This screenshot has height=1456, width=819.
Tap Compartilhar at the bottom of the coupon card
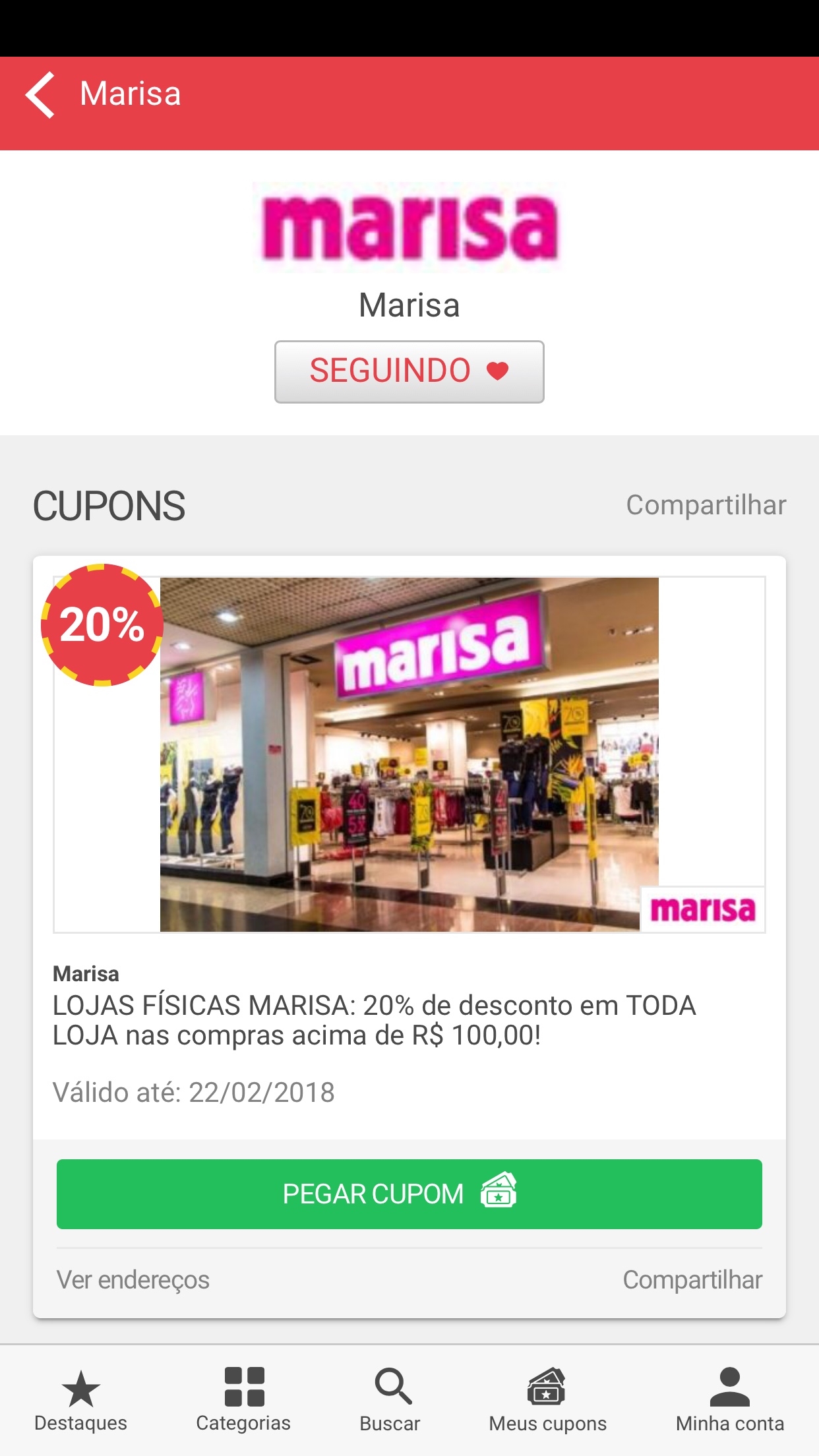(694, 1280)
